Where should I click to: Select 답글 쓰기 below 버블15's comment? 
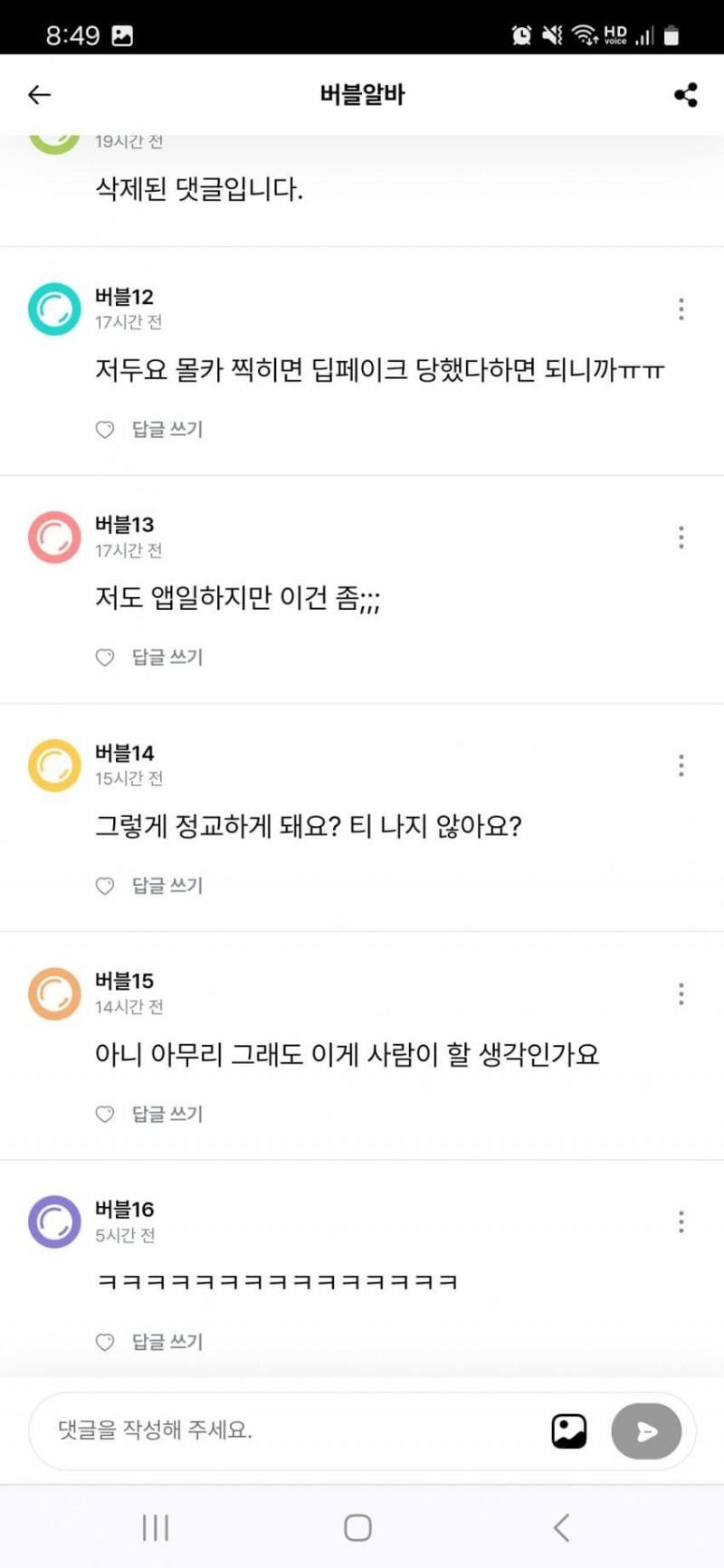pyautogui.click(x=167, y=1114)
